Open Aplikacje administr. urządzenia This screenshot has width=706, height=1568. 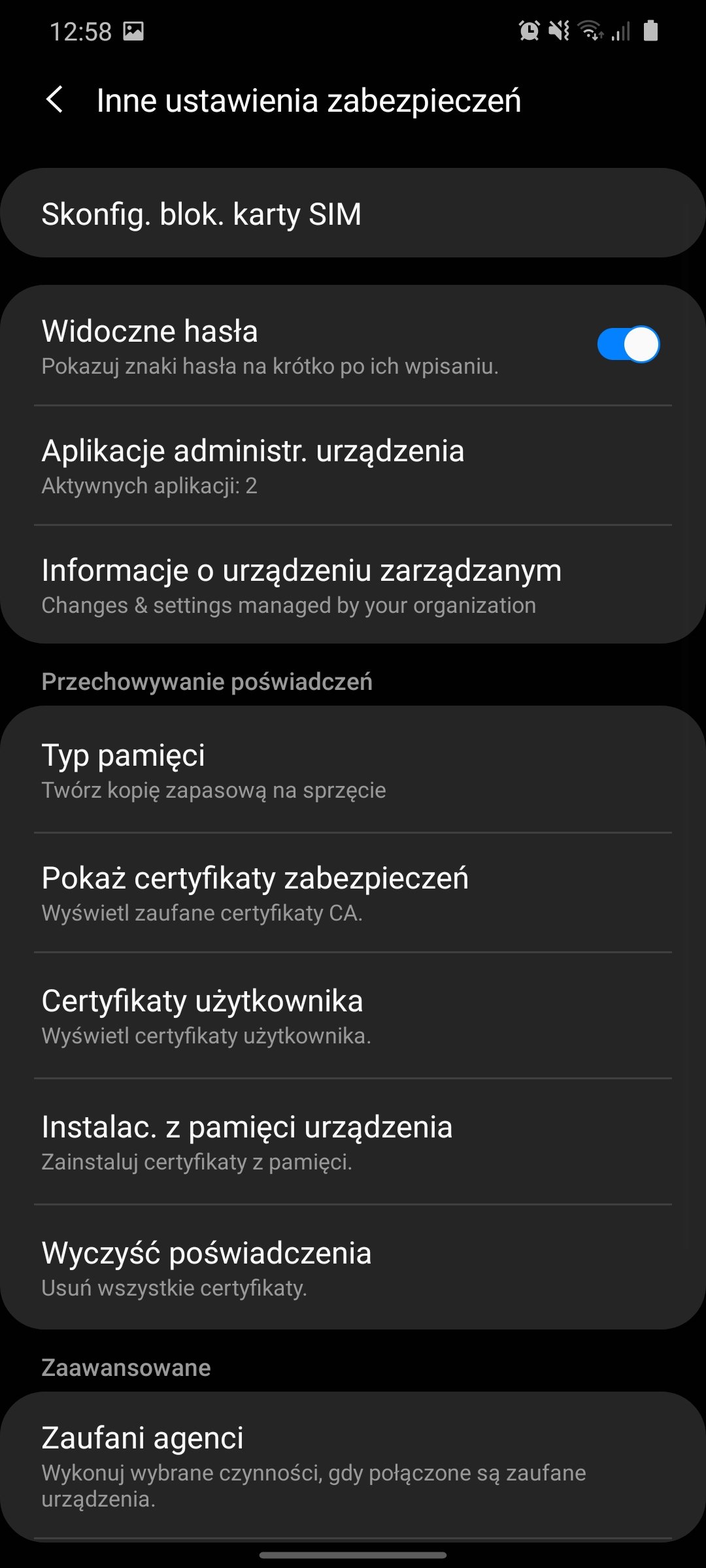coord(353,465)
